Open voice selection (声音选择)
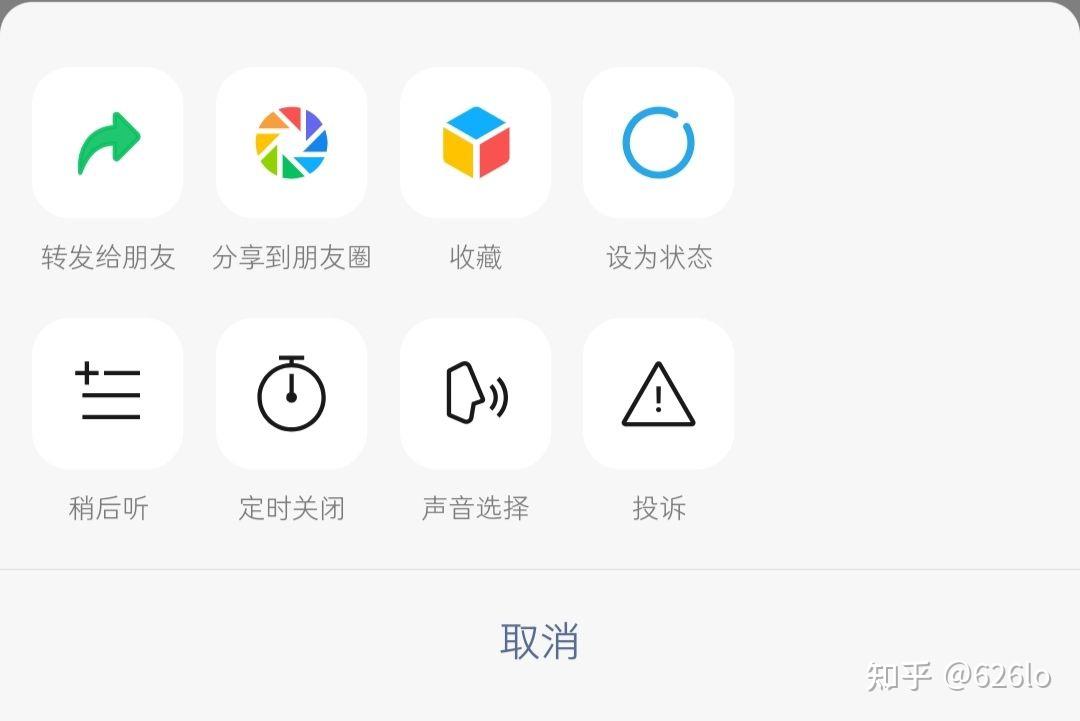This screenshot has height=721, width=1080. coord(475,394)
